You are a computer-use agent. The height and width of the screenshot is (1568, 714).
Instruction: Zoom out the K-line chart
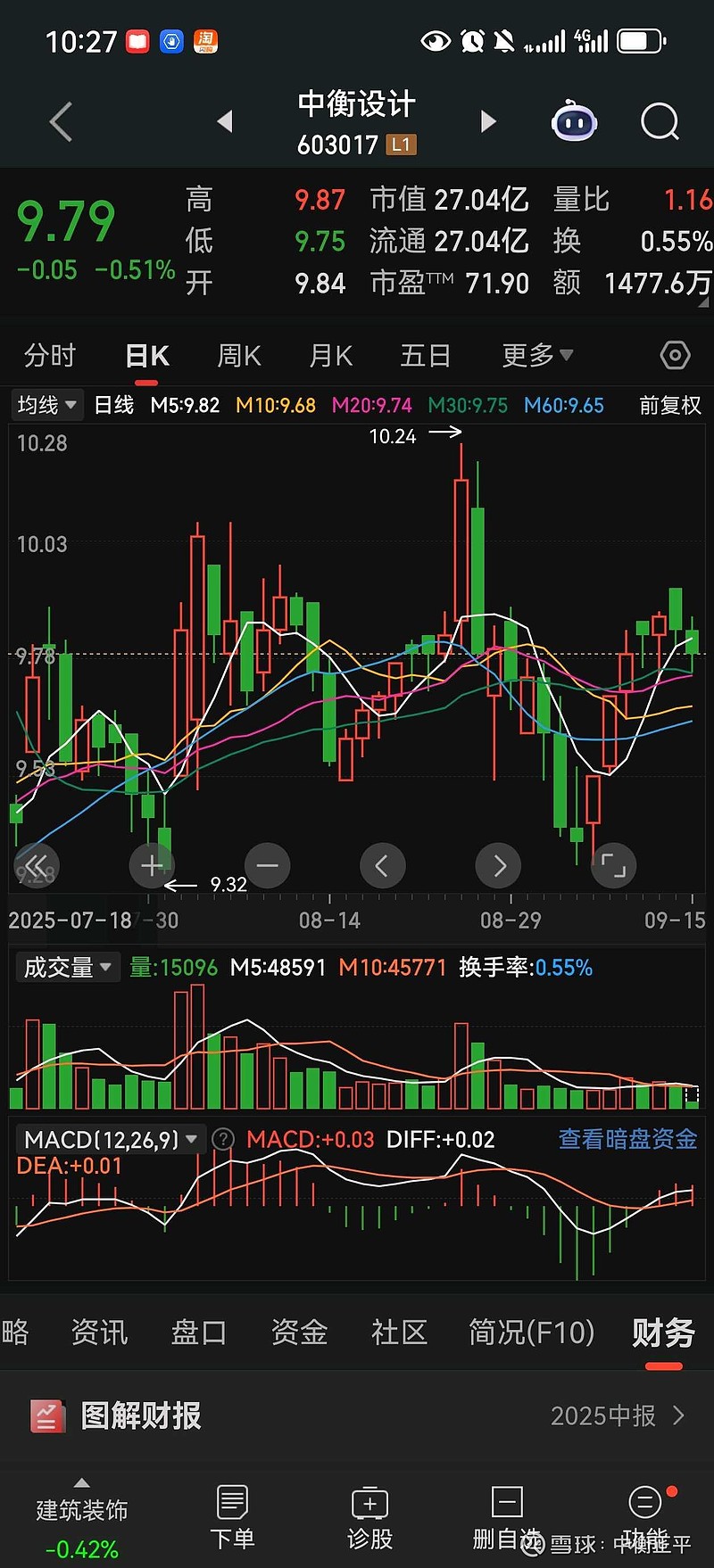point(267,865)
